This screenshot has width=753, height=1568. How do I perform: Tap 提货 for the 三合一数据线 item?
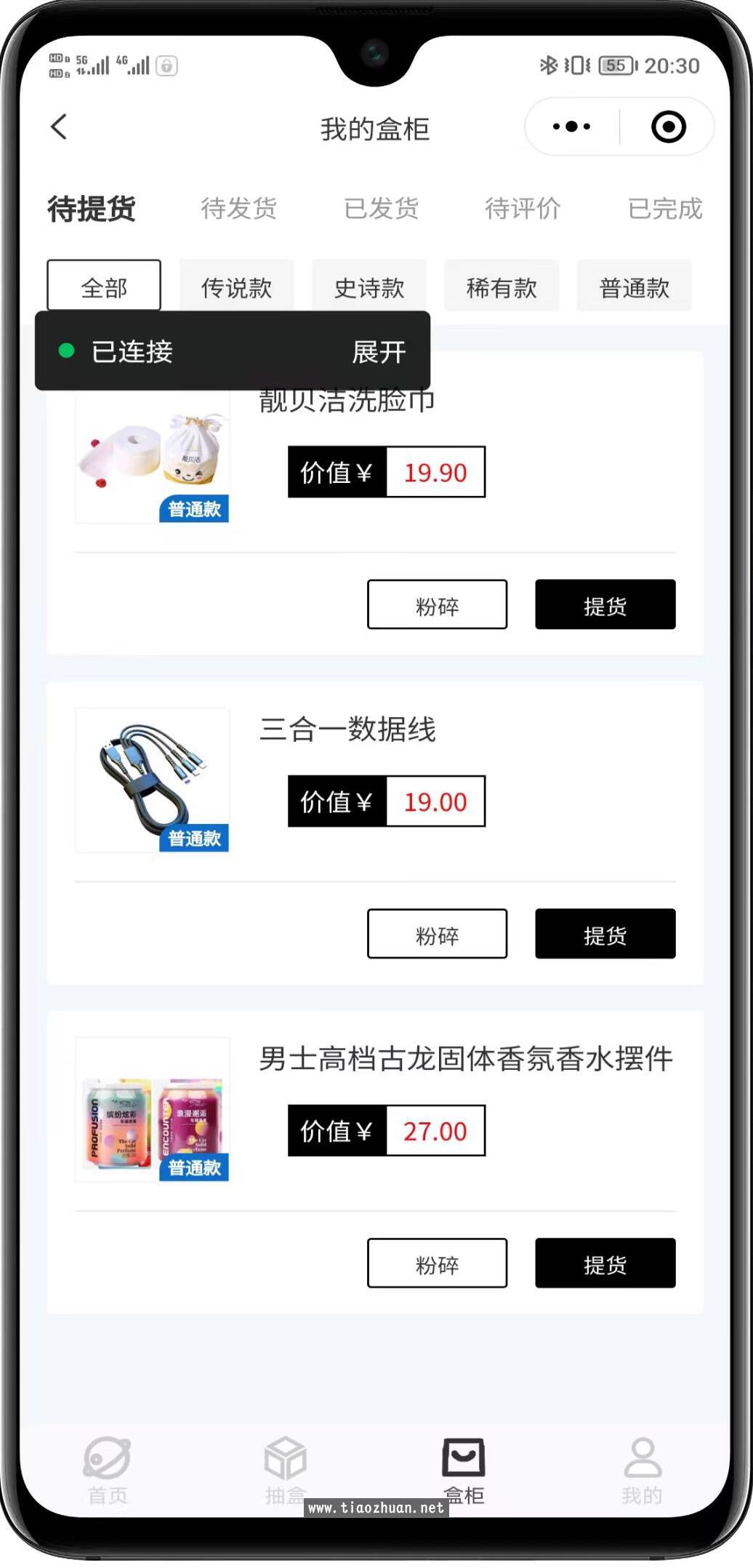[605, 935]
